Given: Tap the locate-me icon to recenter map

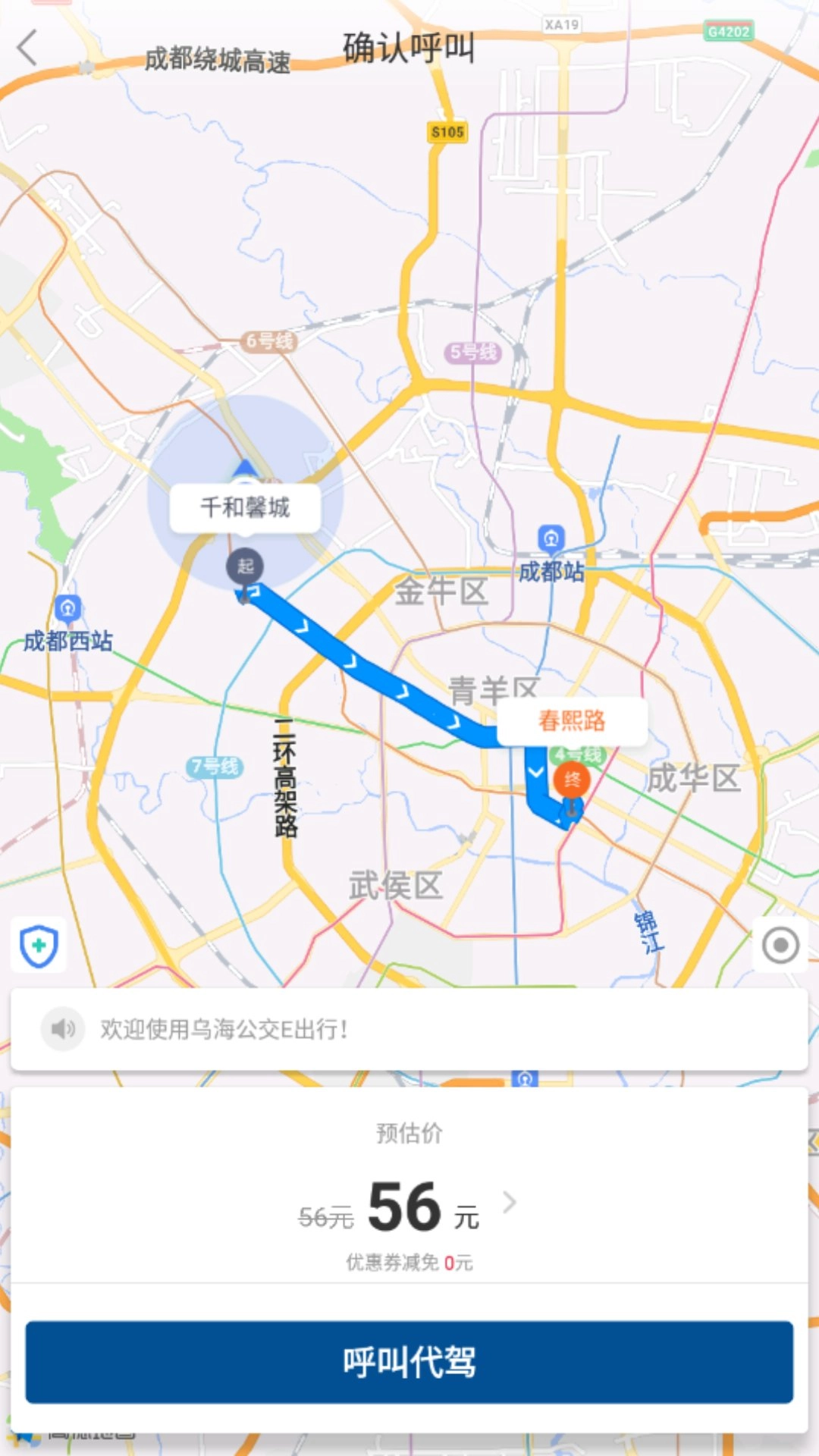Looking at the screenshot, I should click(781, 944).
